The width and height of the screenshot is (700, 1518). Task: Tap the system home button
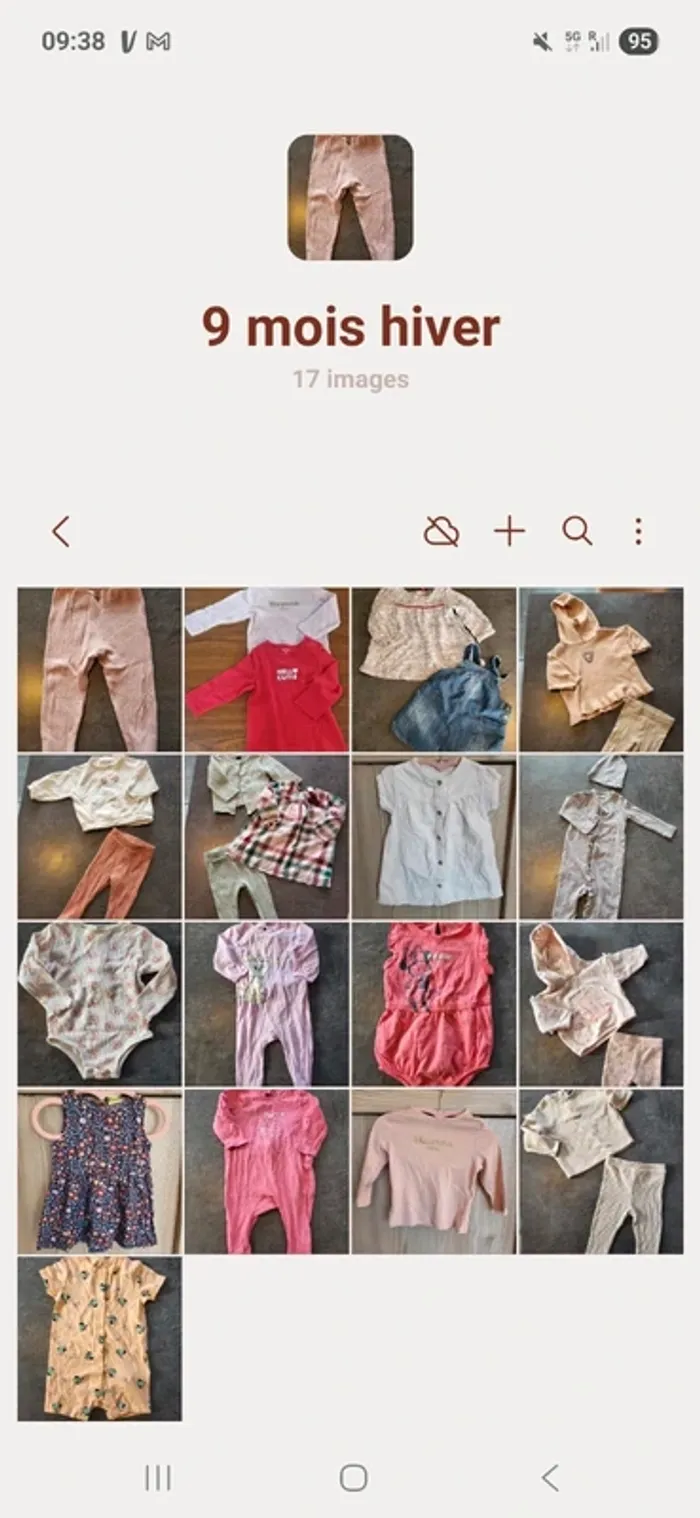coord(353,1478)
